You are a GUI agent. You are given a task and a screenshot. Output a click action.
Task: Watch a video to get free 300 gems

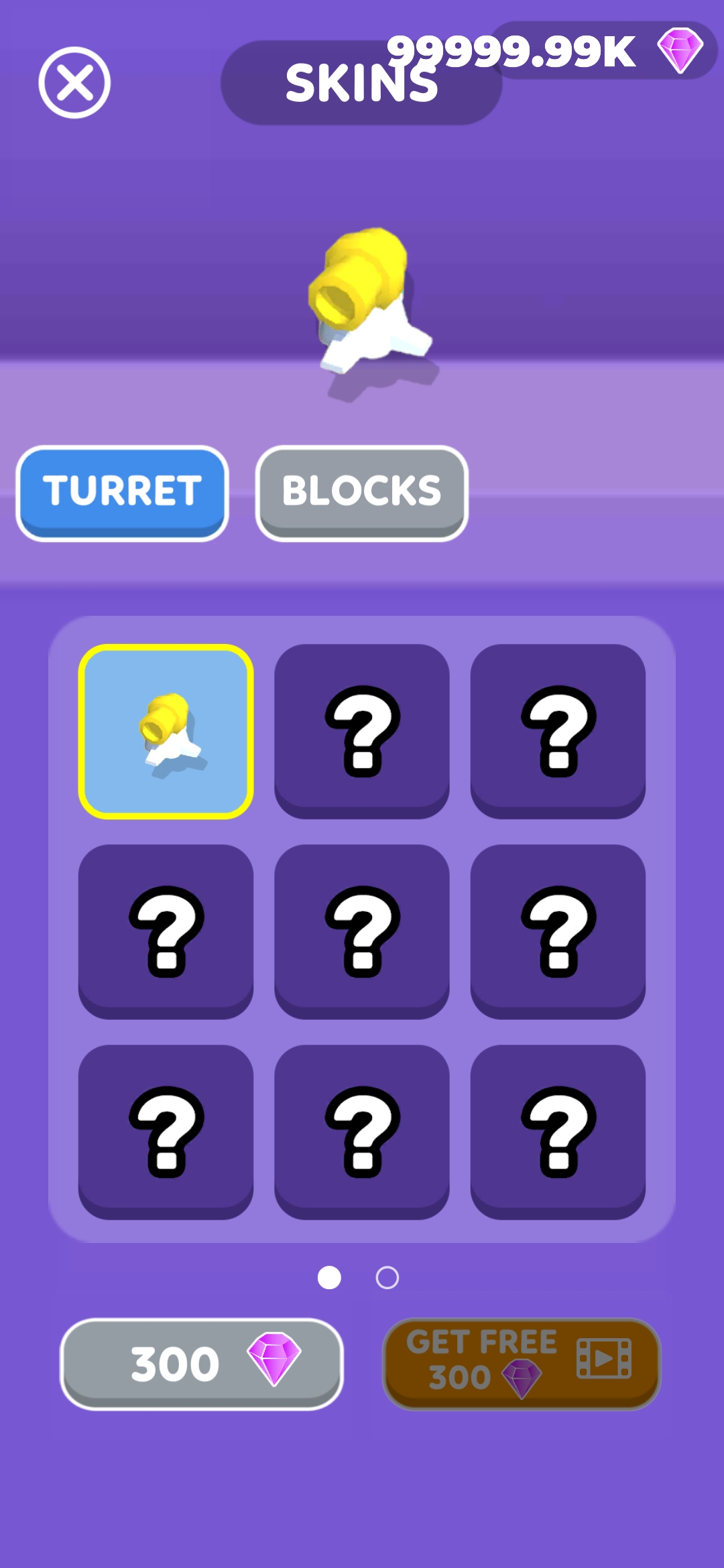(522, 1363)
